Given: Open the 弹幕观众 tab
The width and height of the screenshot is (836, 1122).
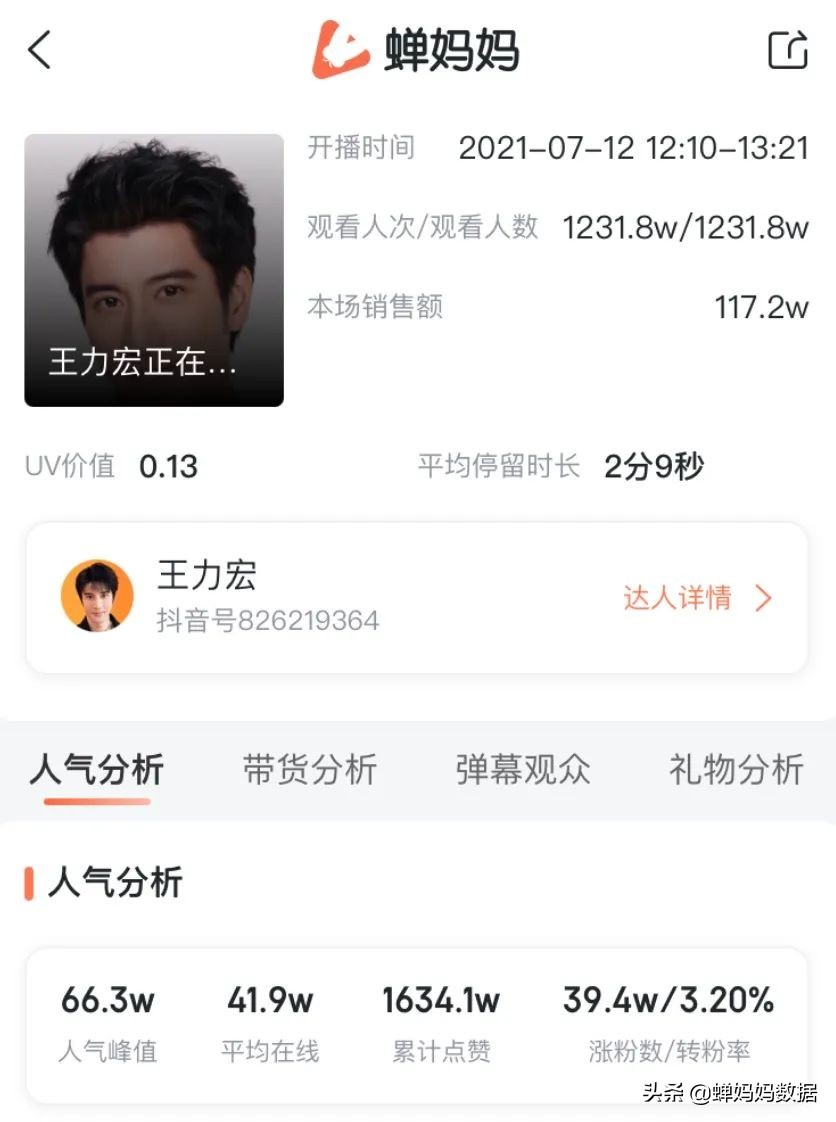Looking at the screenshot, I should pos(524,769).
